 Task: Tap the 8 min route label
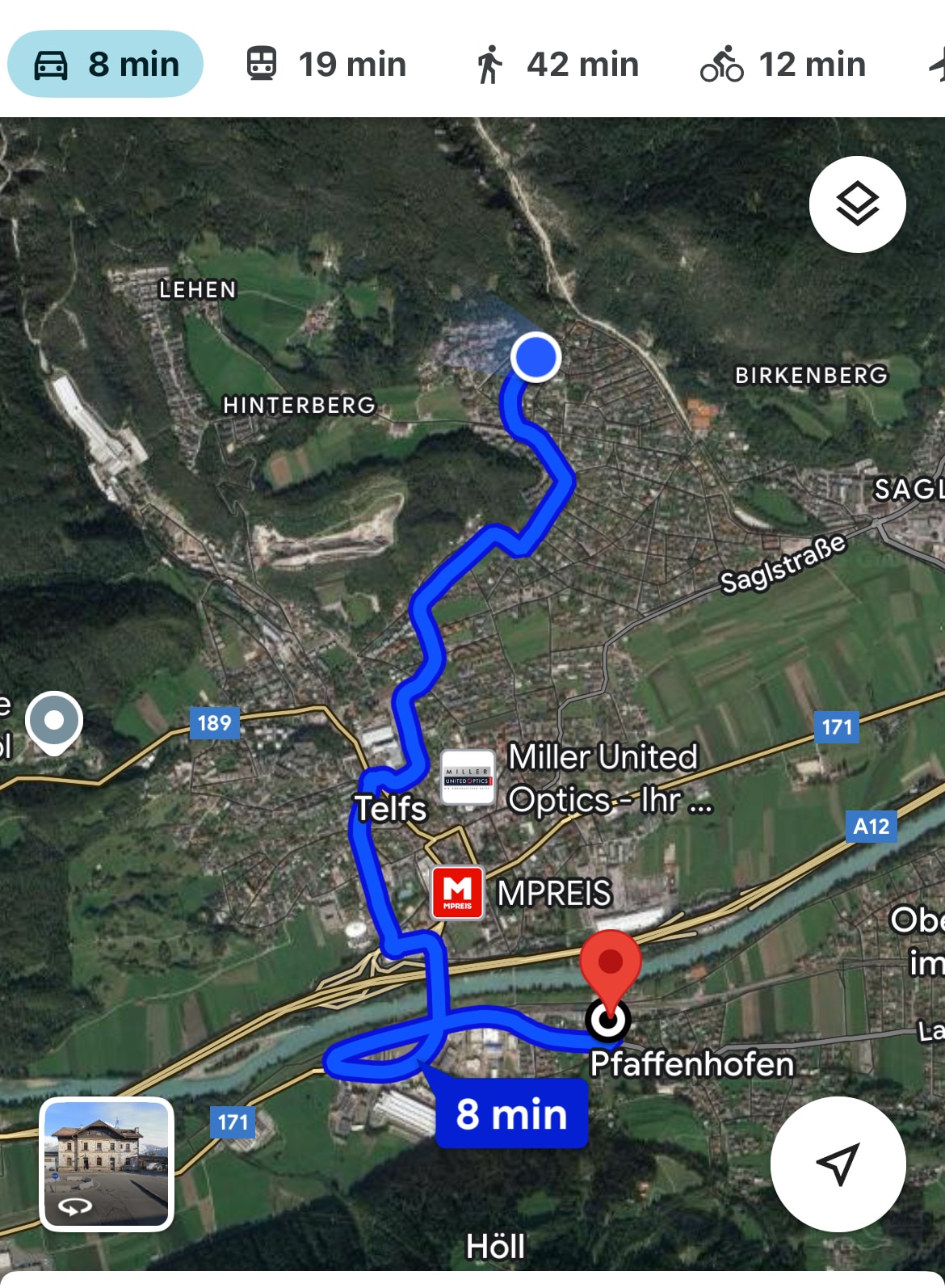(511, 1113)
